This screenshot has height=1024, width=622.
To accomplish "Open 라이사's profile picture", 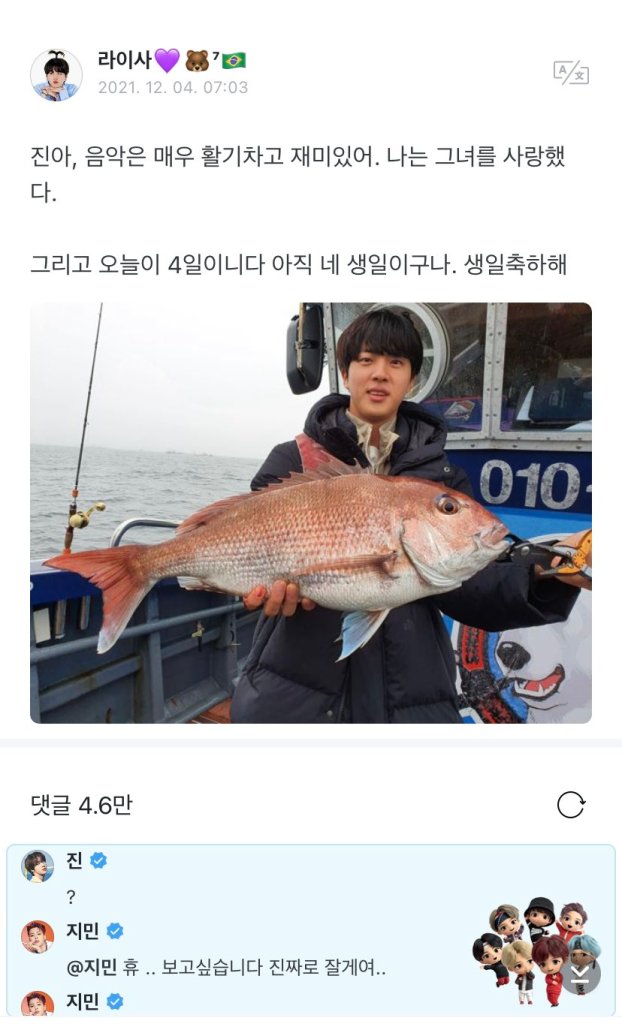I will tap(56, 75).
